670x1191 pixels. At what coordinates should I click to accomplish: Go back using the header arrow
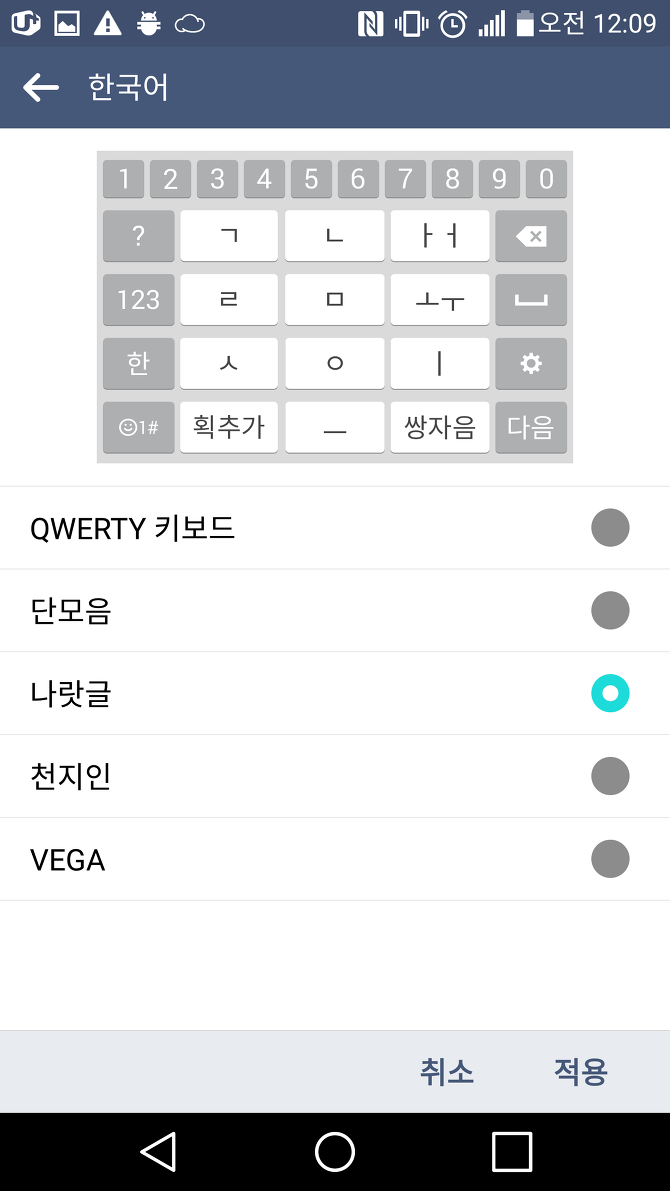coord(41,88)
